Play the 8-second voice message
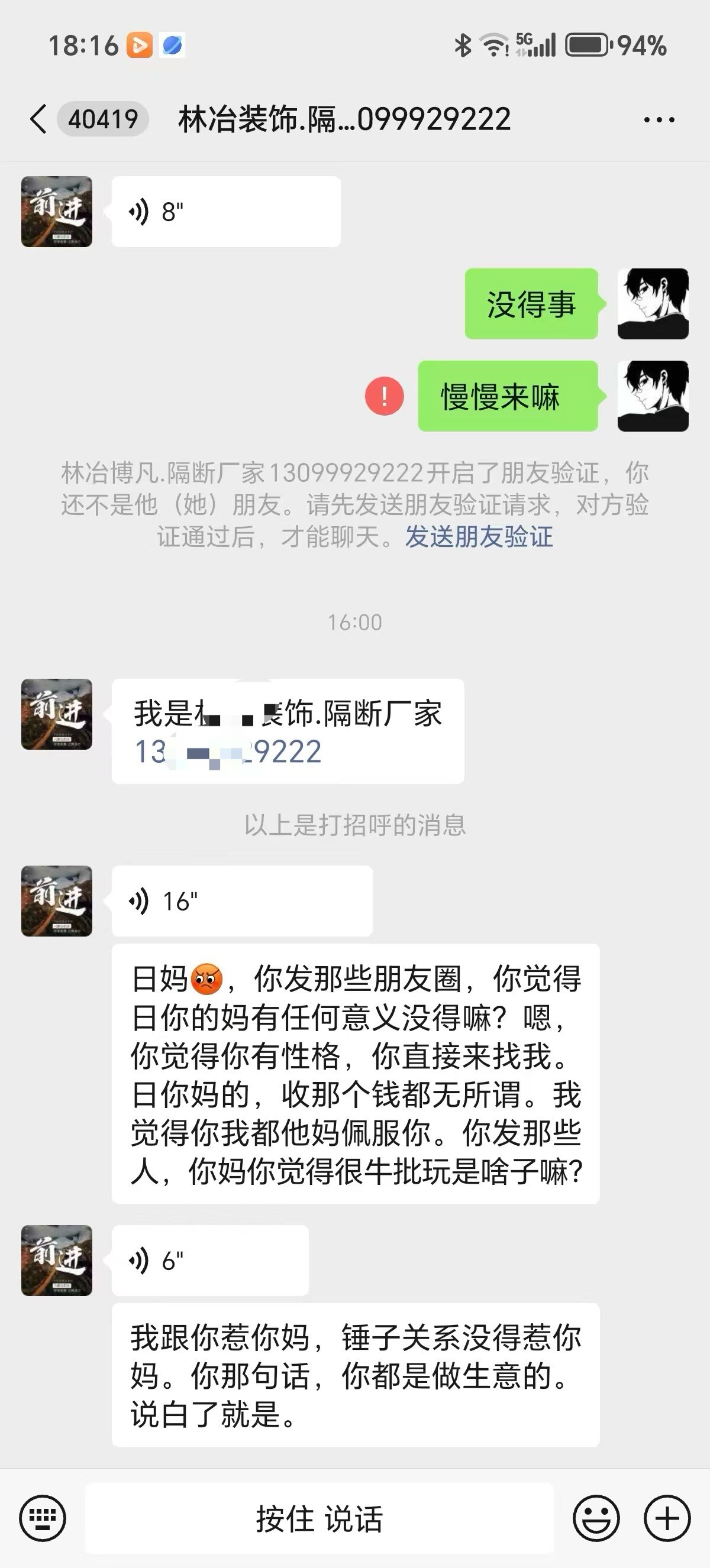Image resolution: width=710 pixels, height=1568 pixels. pos(225,212)
